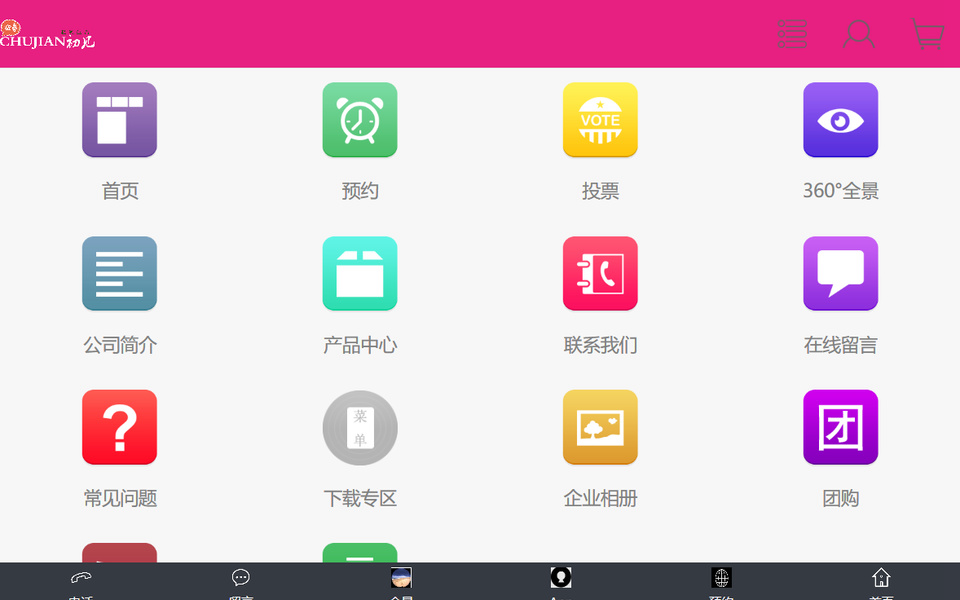This screenshot has height=600, width=960.
Task: Open the search icon in header
Action: tap(858, 34)
